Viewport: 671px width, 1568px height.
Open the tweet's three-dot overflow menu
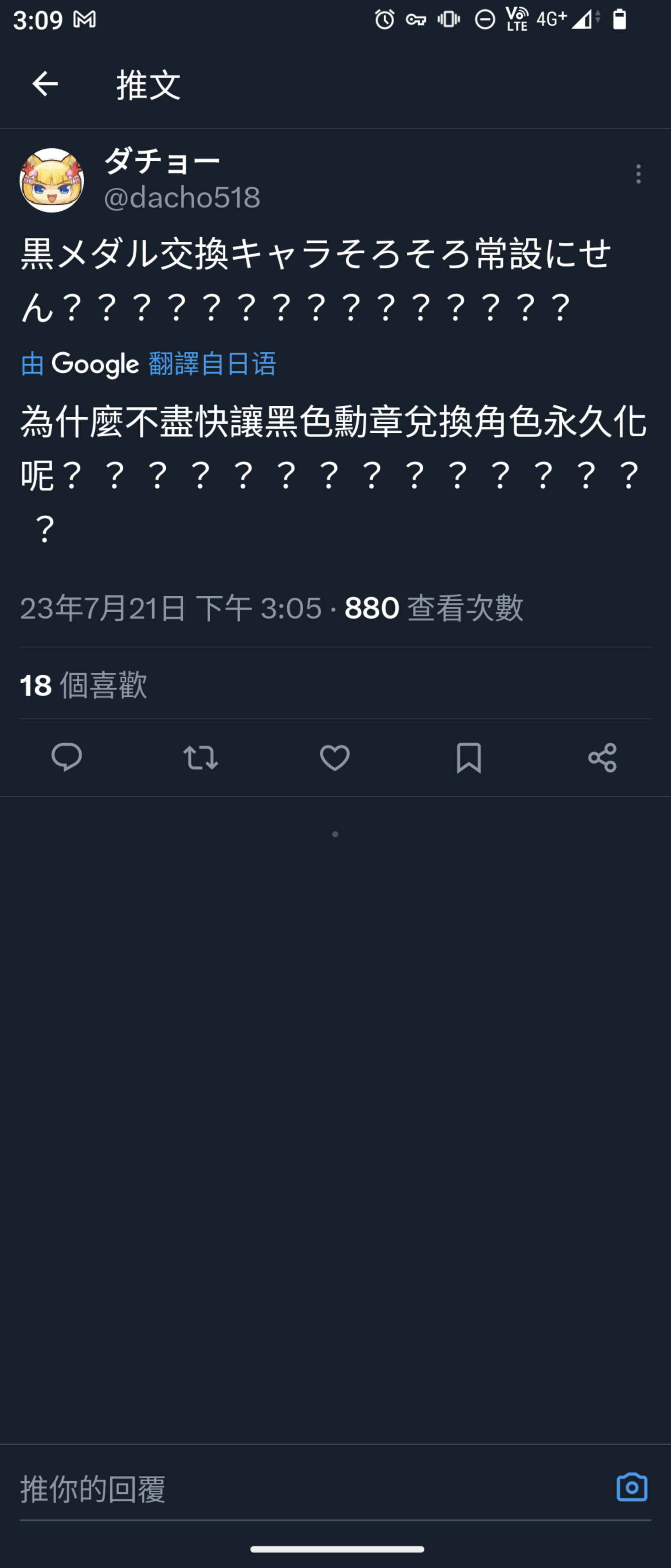pos(638,174)
